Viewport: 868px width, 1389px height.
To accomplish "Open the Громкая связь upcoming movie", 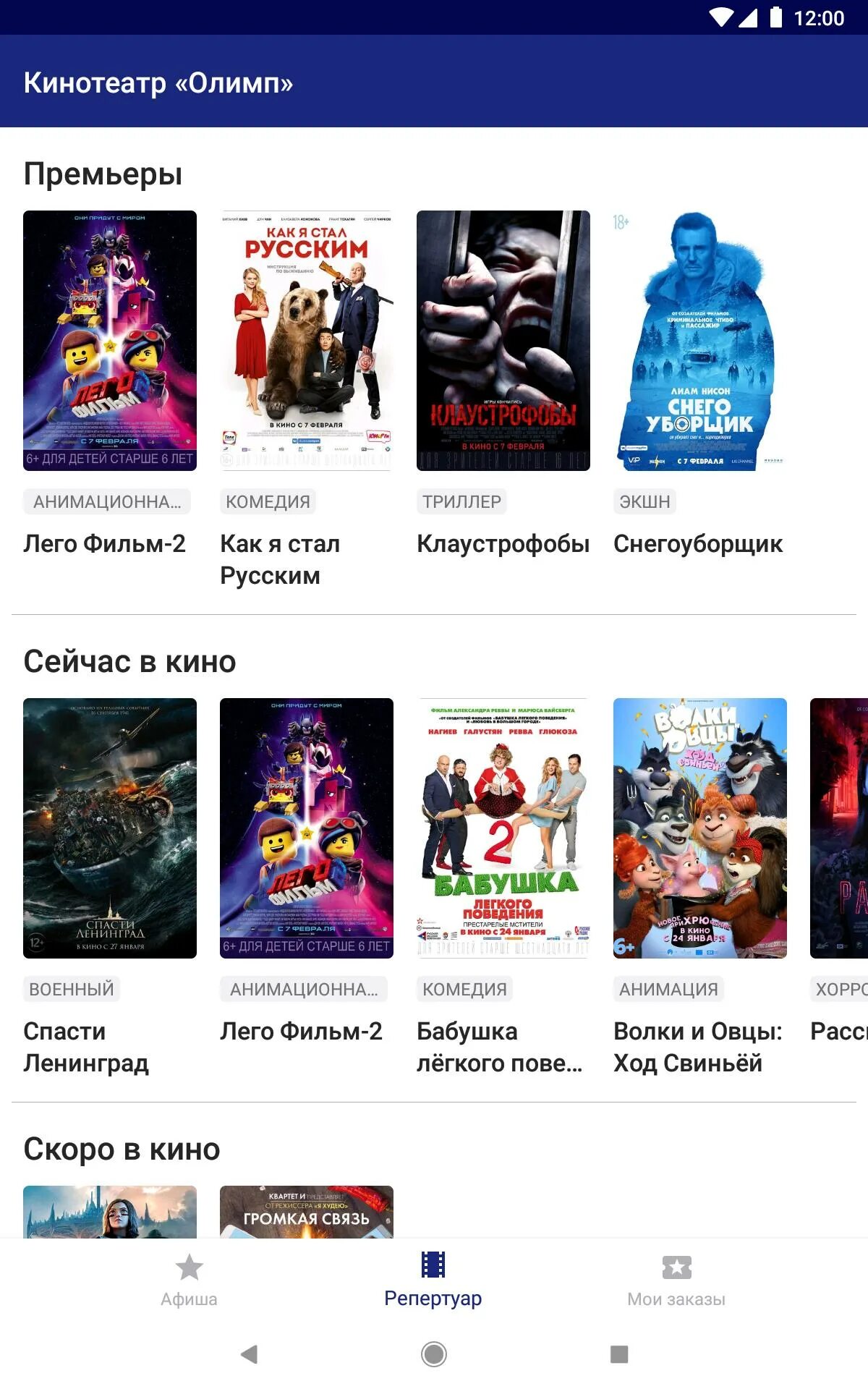I will coord(307,1212).
